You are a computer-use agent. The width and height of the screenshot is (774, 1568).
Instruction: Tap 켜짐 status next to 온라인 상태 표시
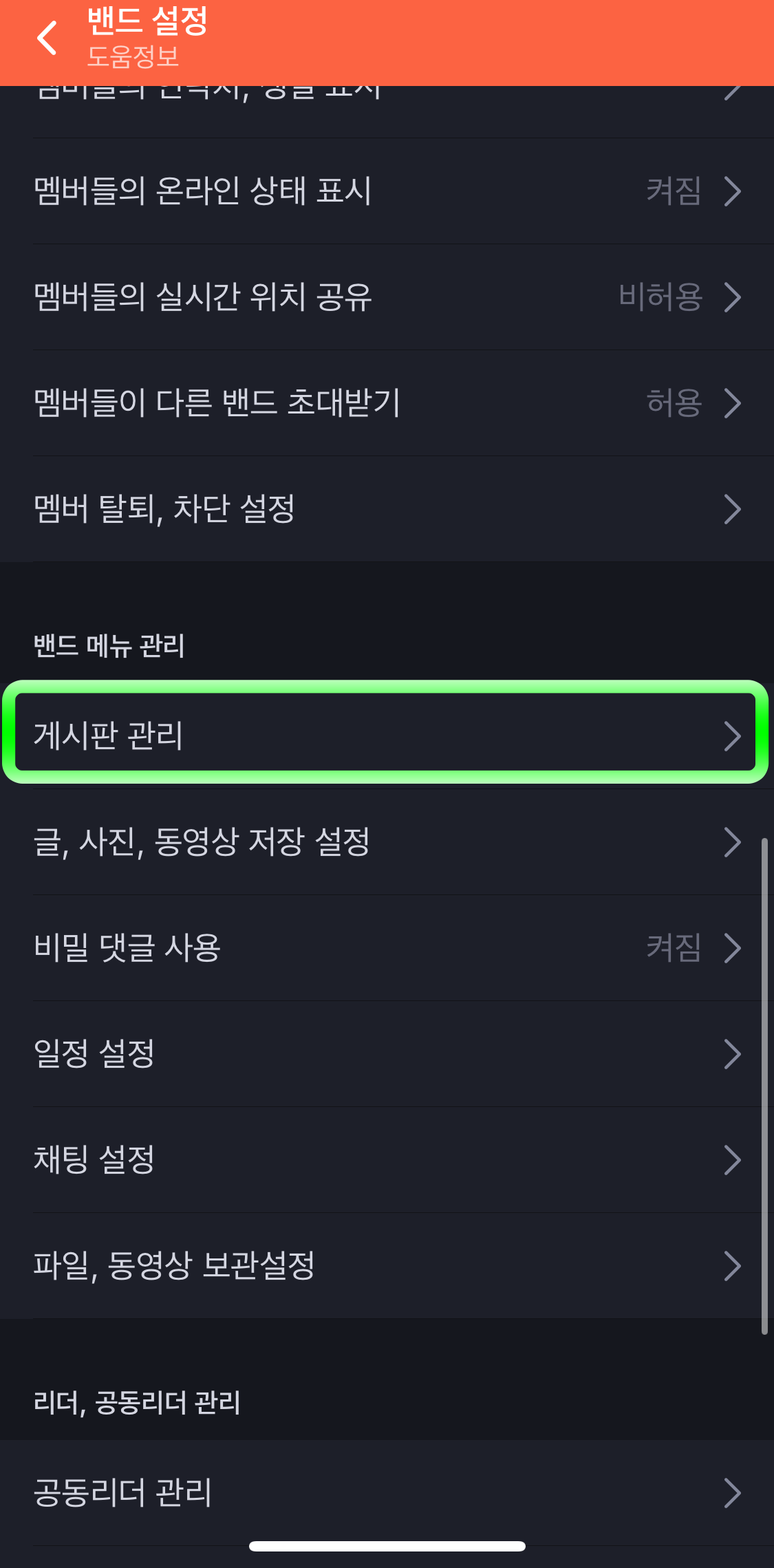tap(671, 193)
